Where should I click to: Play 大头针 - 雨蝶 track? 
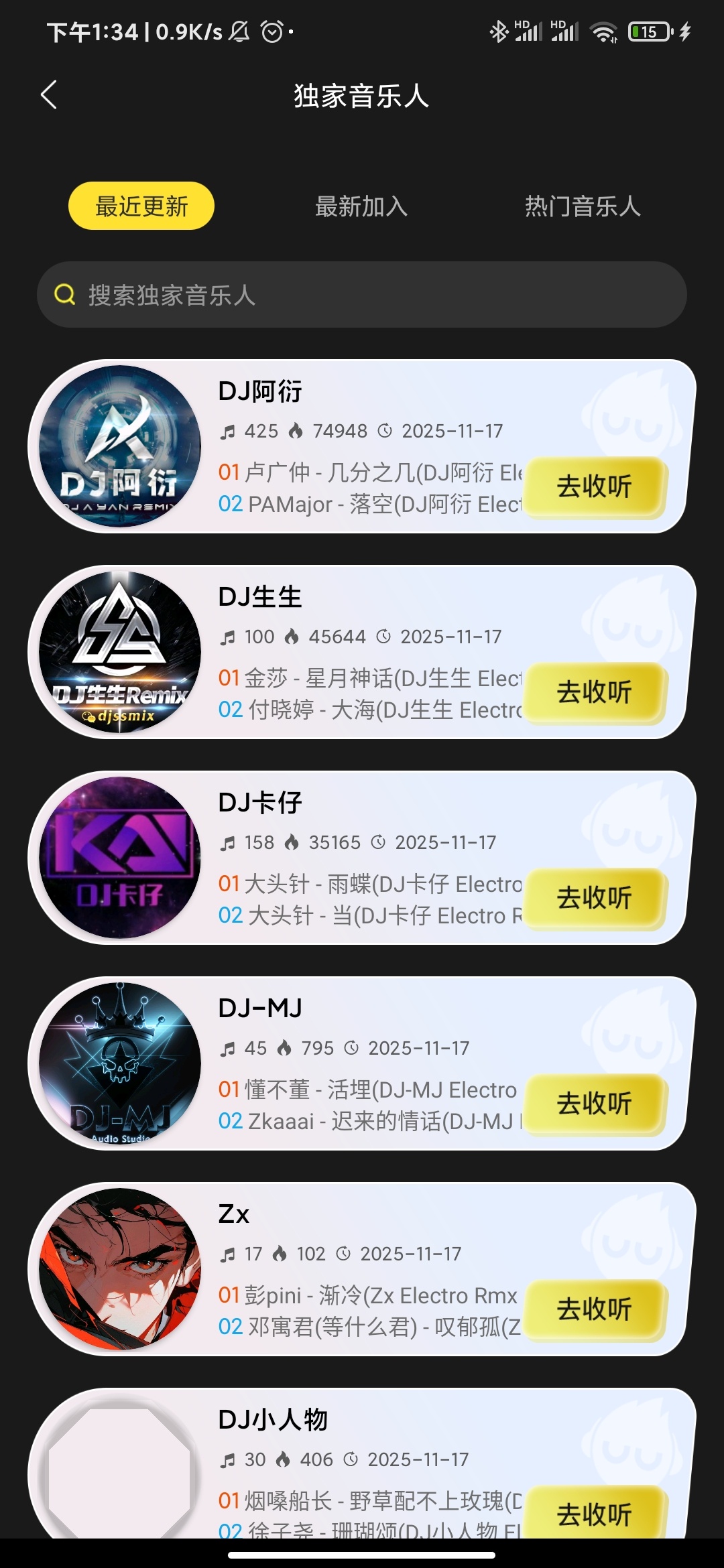[x=369, y=884]
